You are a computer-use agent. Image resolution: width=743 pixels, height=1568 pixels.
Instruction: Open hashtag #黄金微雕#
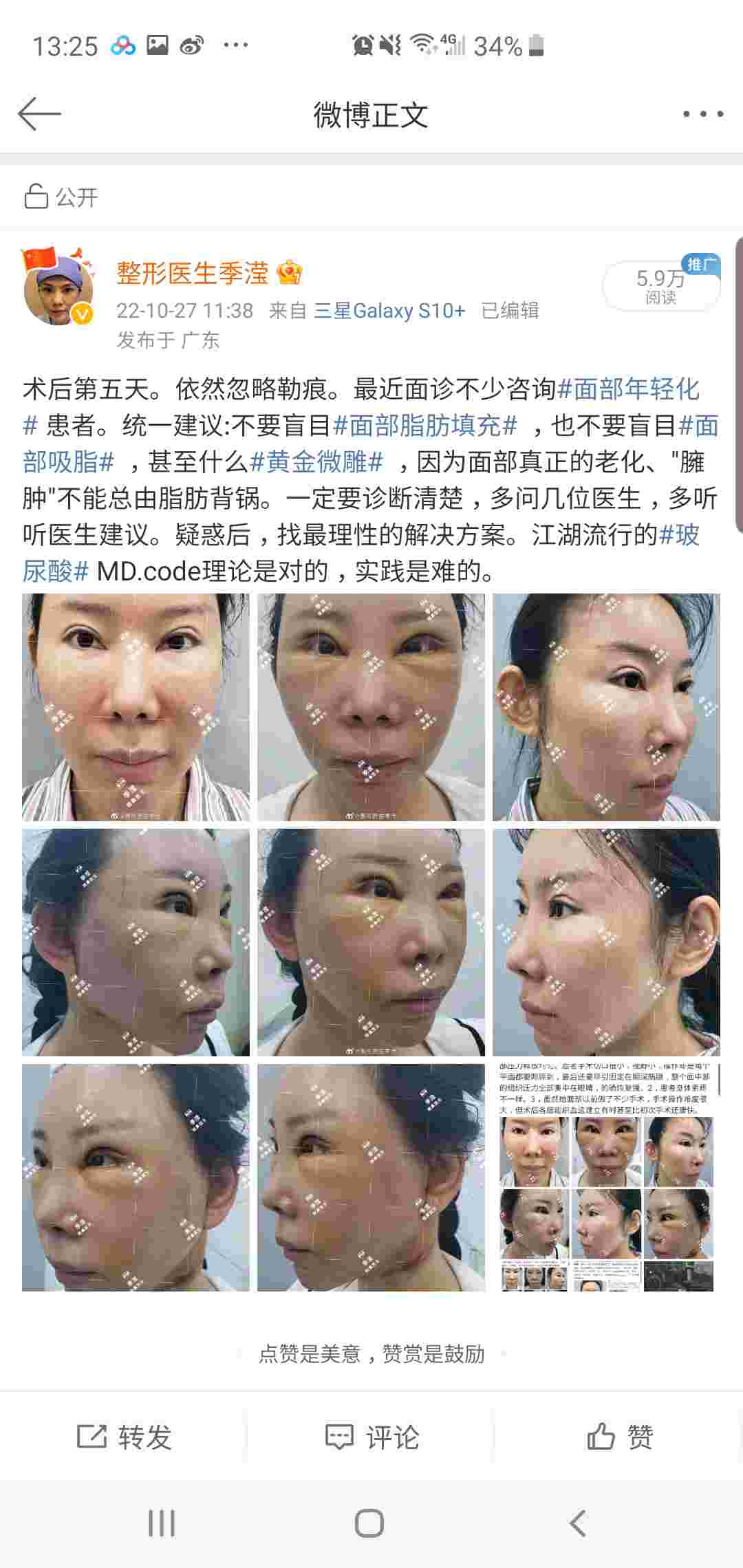click(x=316, y=462)
